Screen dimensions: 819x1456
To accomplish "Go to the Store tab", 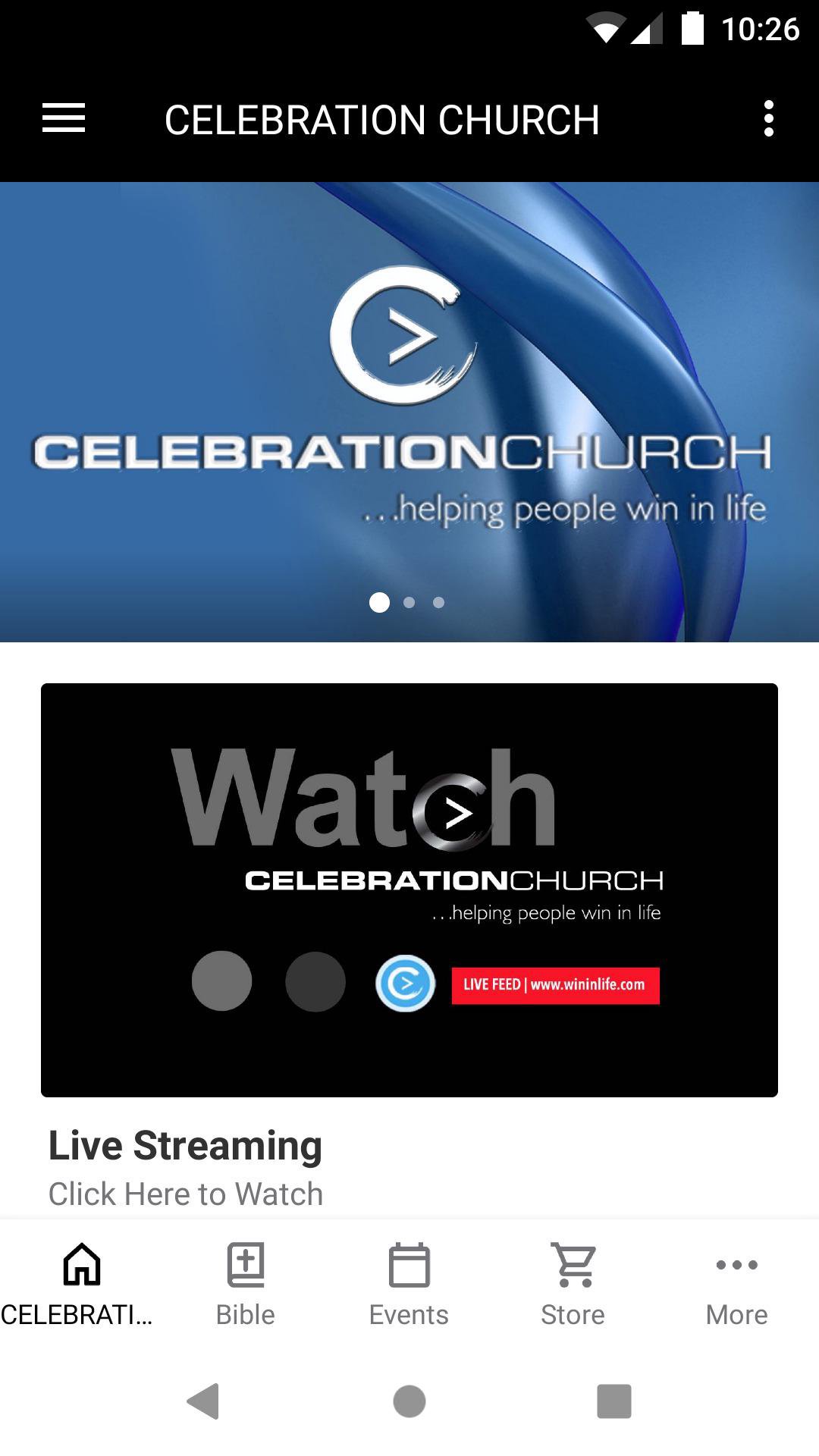I will (x=573, y=1285).
